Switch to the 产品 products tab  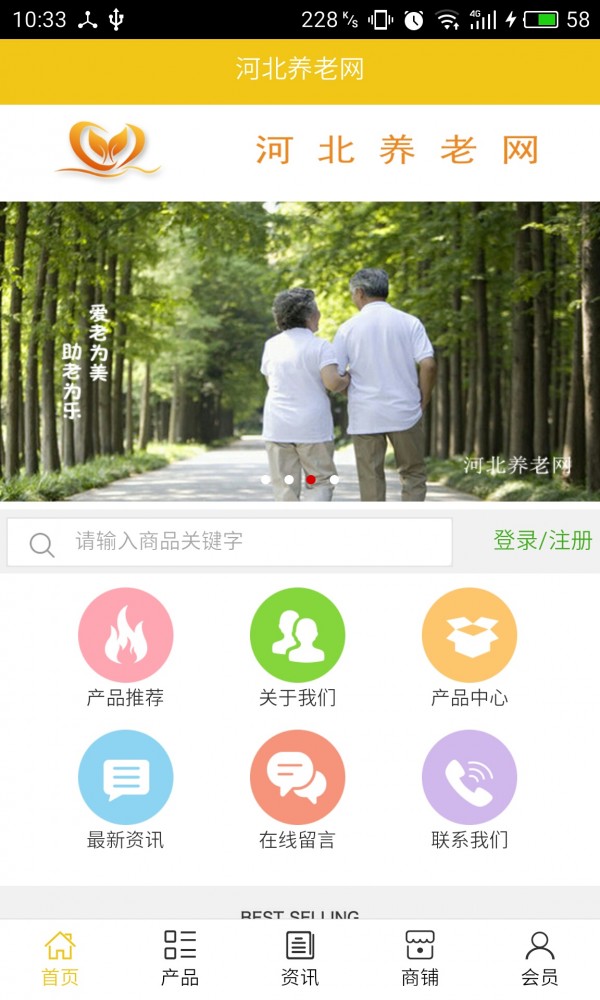coord(180,958)
